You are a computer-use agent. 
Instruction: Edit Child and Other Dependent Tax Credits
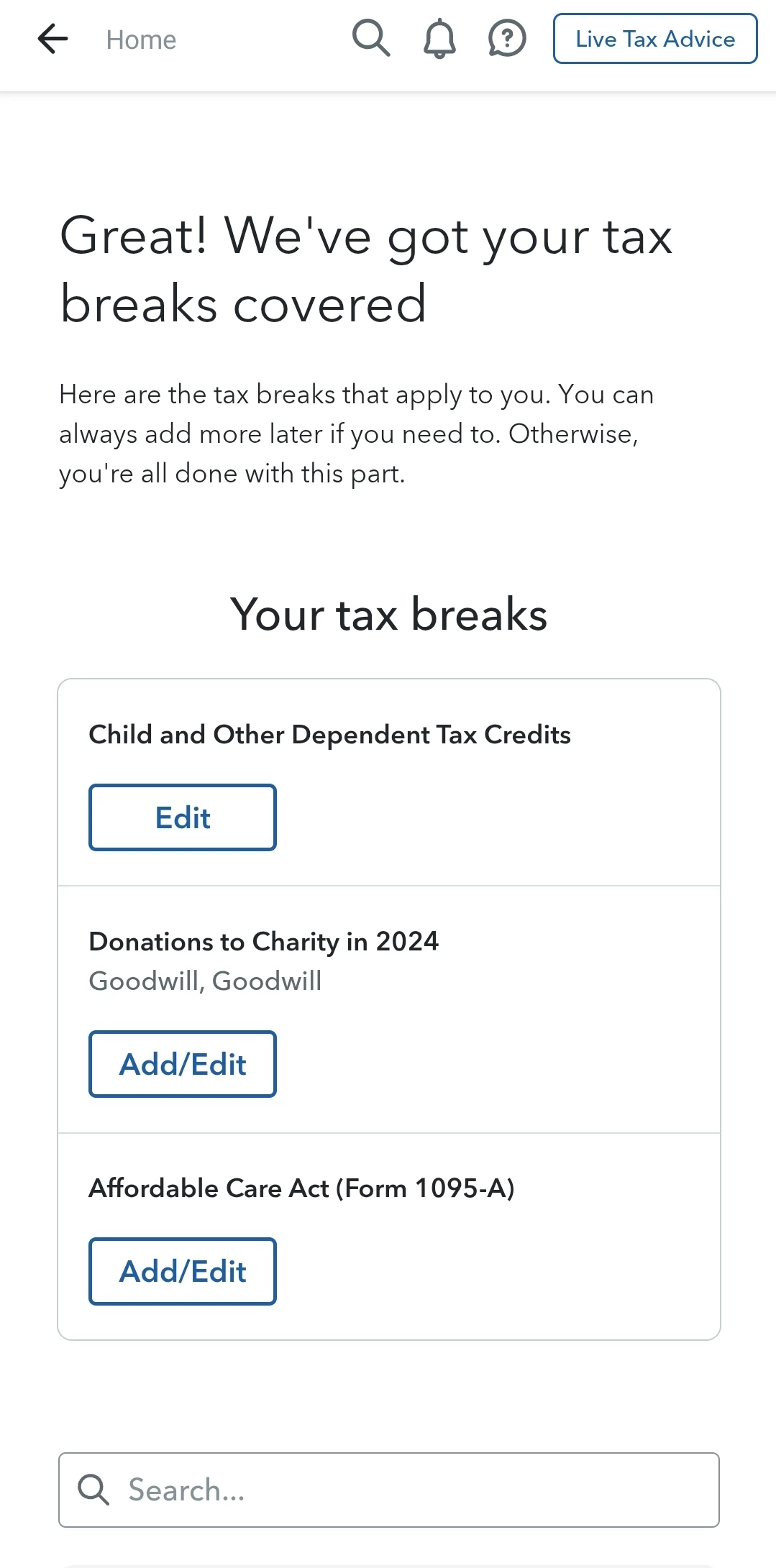pyautogui.click(x=183, y=817)
